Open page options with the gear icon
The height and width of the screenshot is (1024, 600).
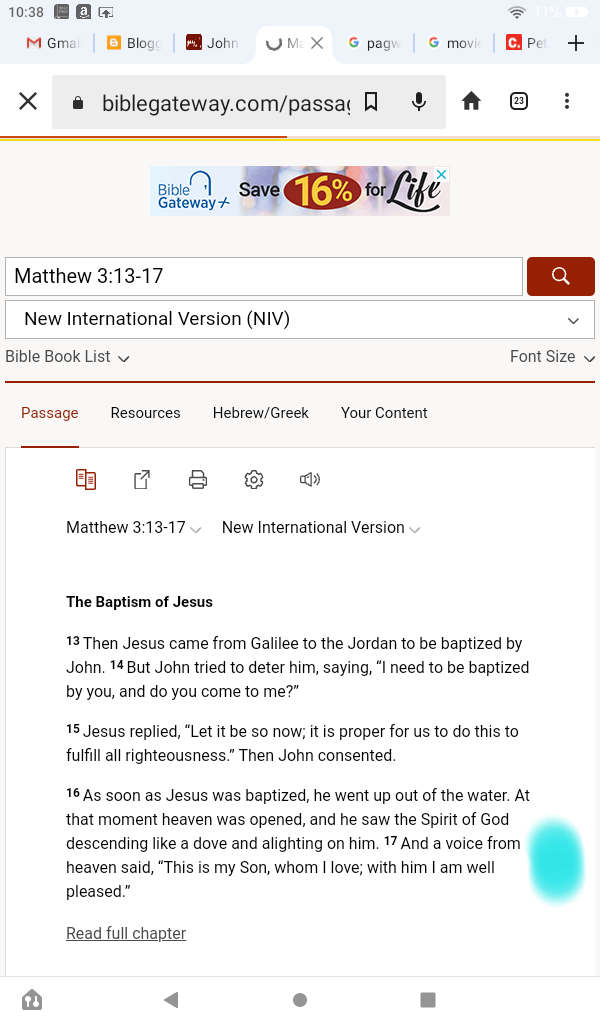[x=254, y=480]
